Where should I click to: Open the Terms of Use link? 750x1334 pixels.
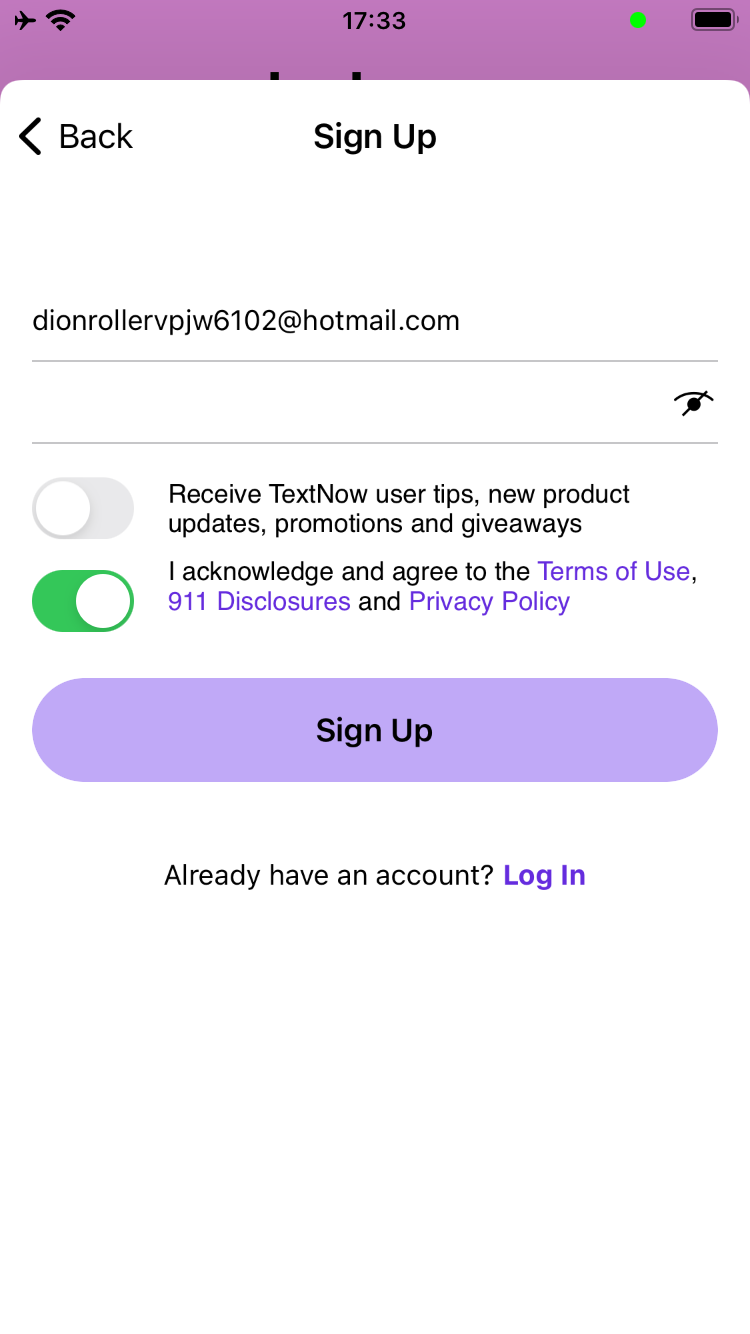[613, 571]
